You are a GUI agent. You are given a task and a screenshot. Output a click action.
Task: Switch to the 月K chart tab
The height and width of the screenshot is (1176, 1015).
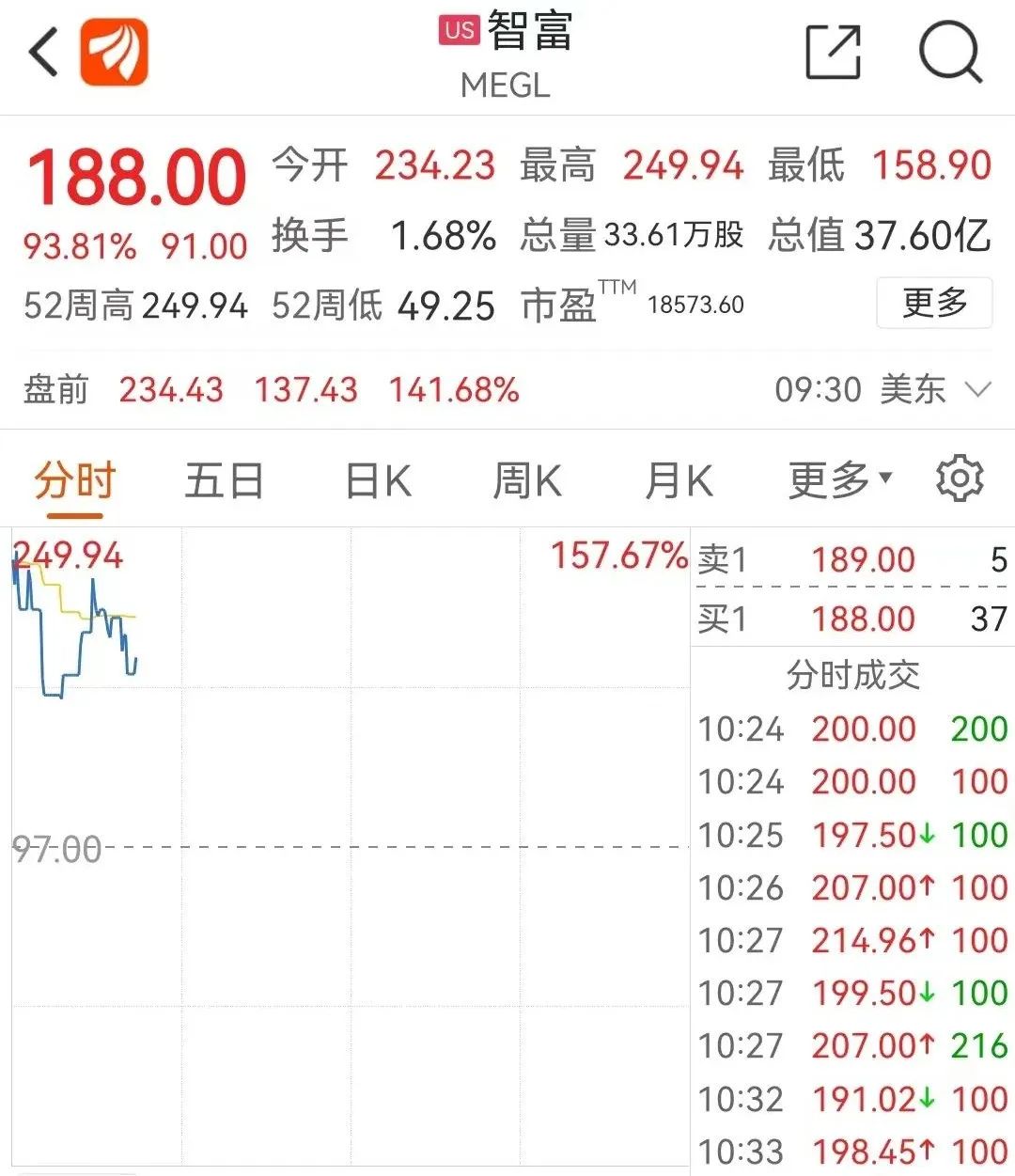point(679,482)
